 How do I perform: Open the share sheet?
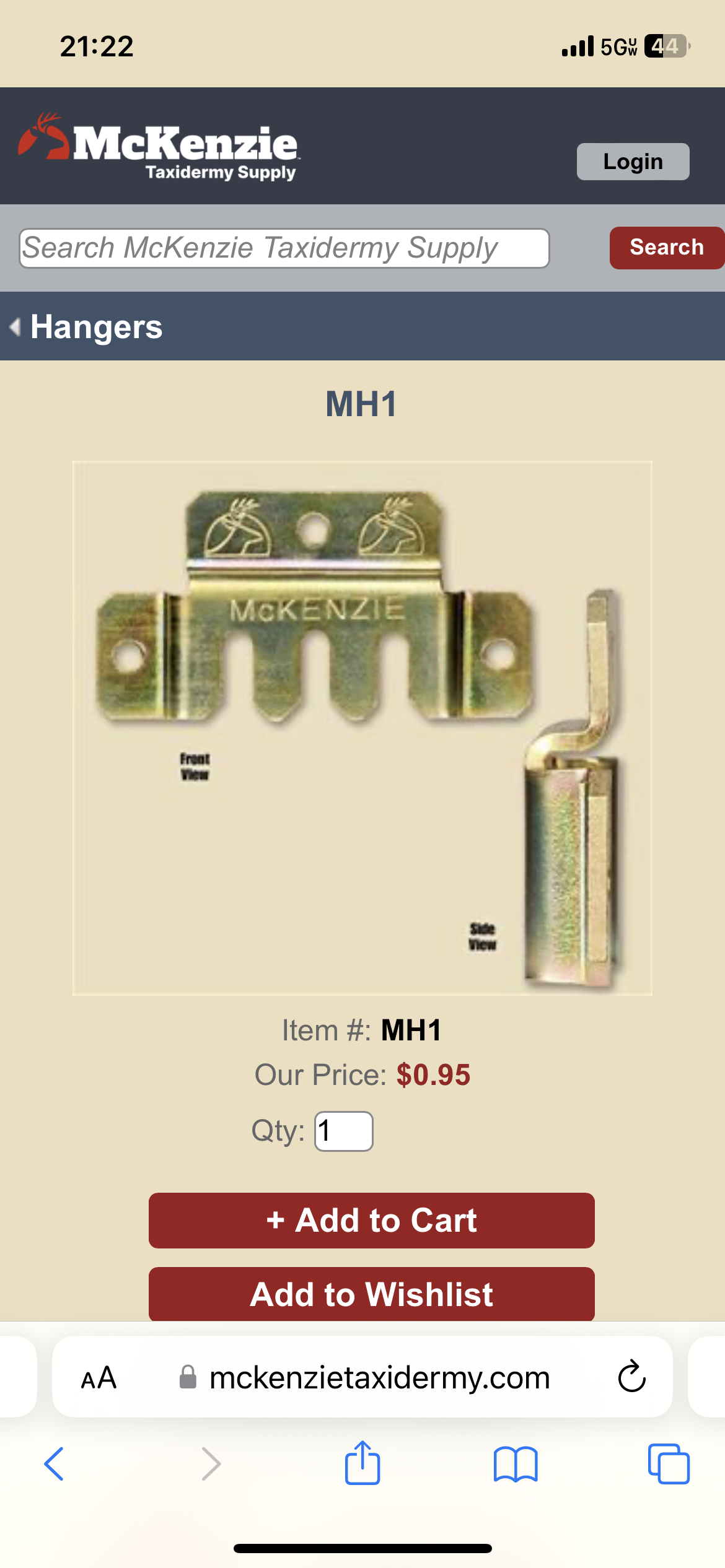pos(362,1463)
